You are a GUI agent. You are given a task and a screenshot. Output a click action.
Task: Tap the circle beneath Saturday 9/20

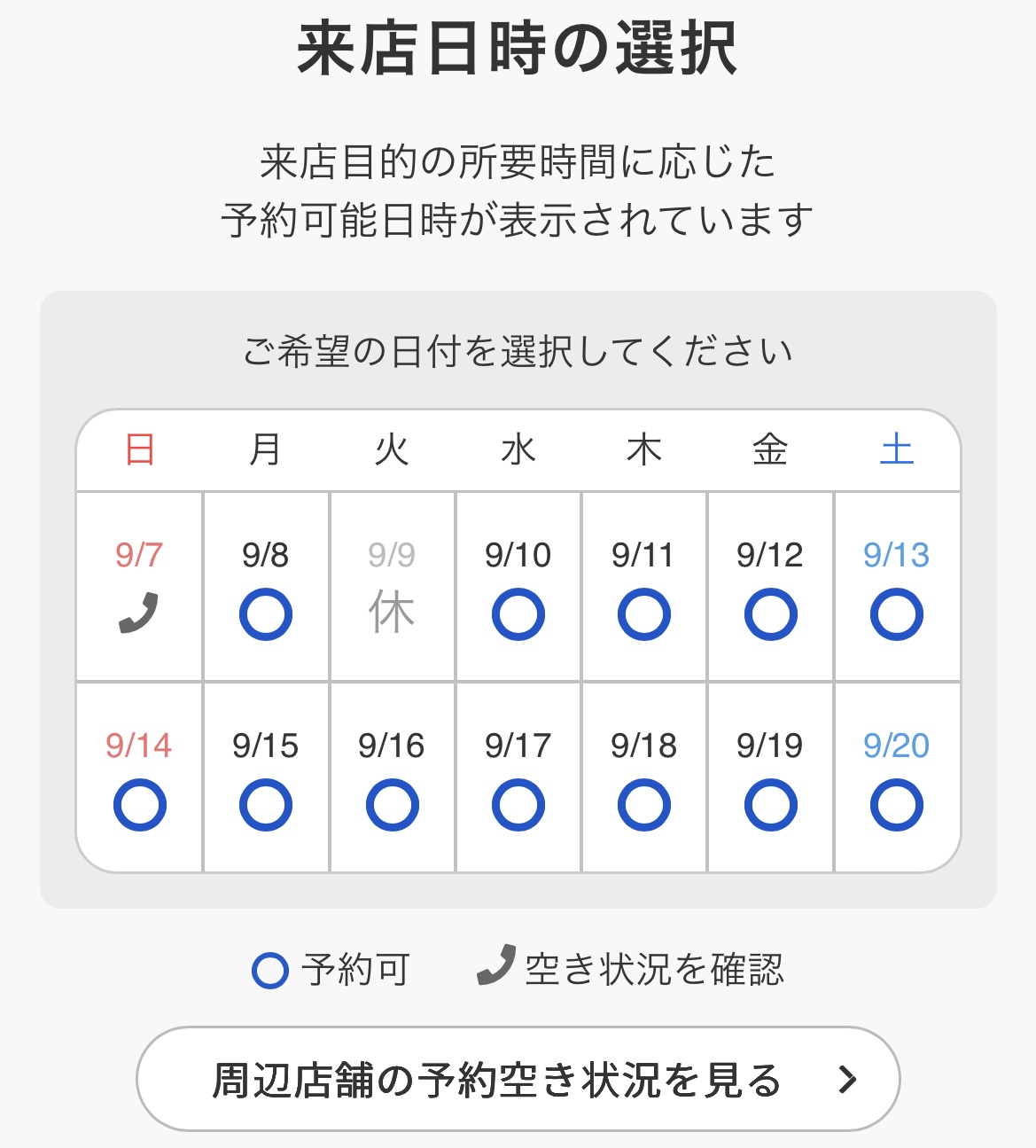897,804
